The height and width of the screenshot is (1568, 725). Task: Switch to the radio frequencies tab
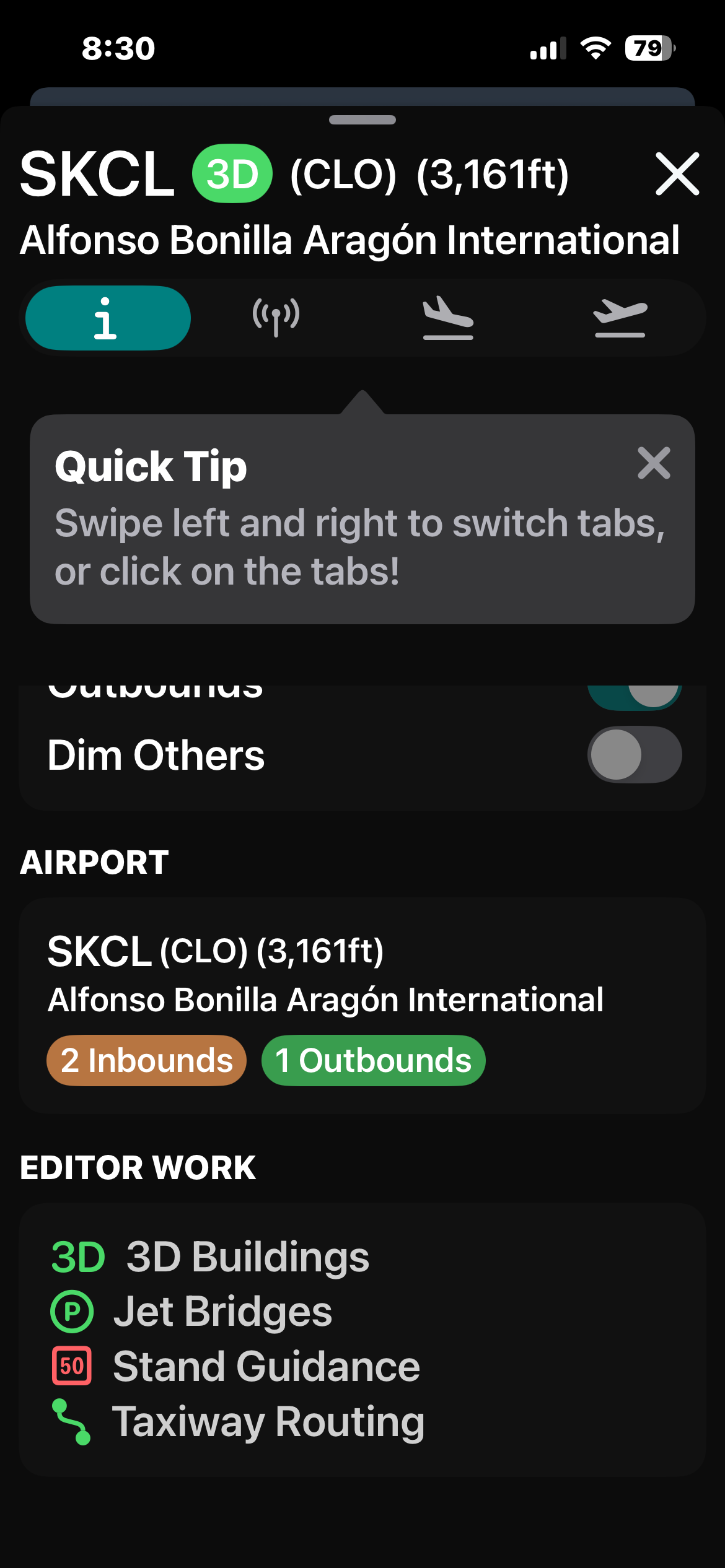point(276,318)
